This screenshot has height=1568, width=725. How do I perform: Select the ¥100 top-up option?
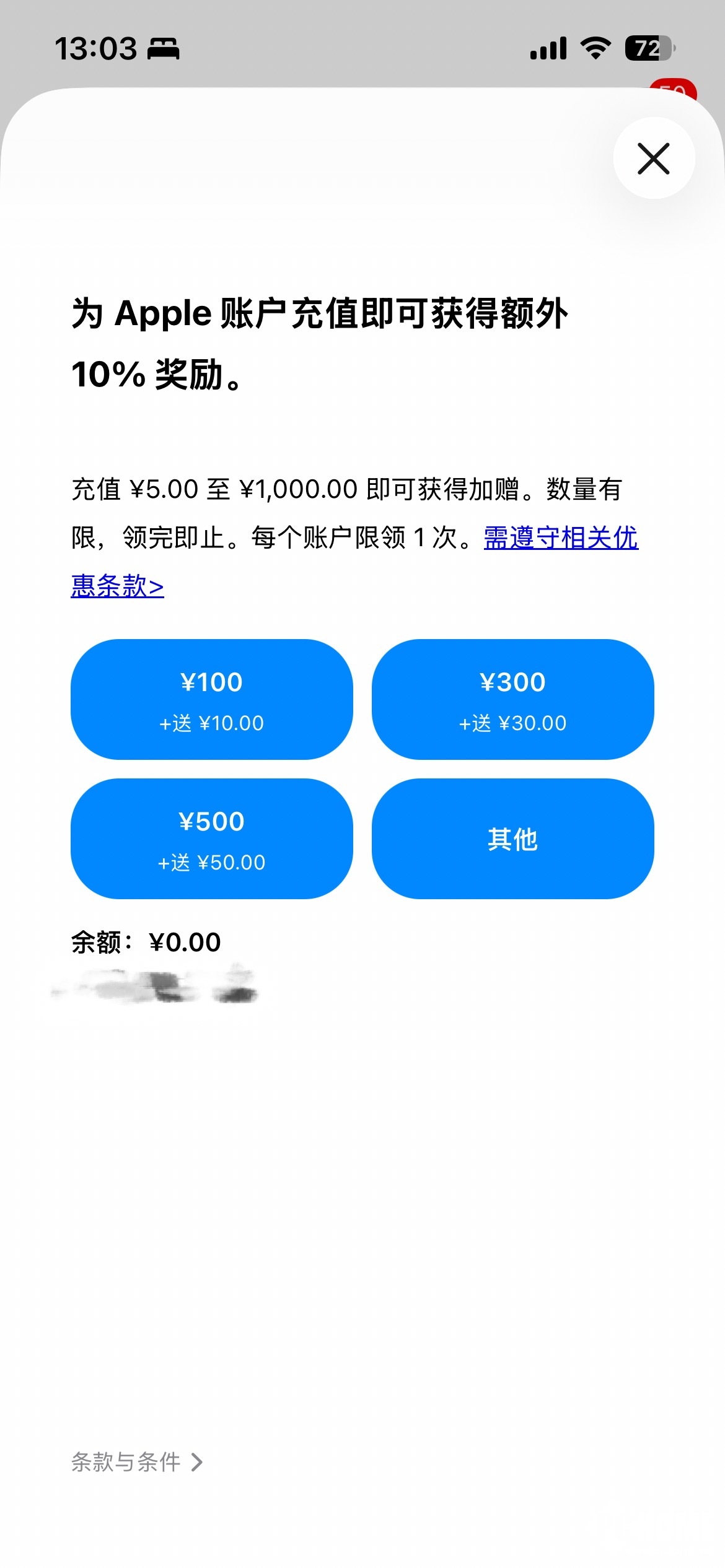click(212, 700)
